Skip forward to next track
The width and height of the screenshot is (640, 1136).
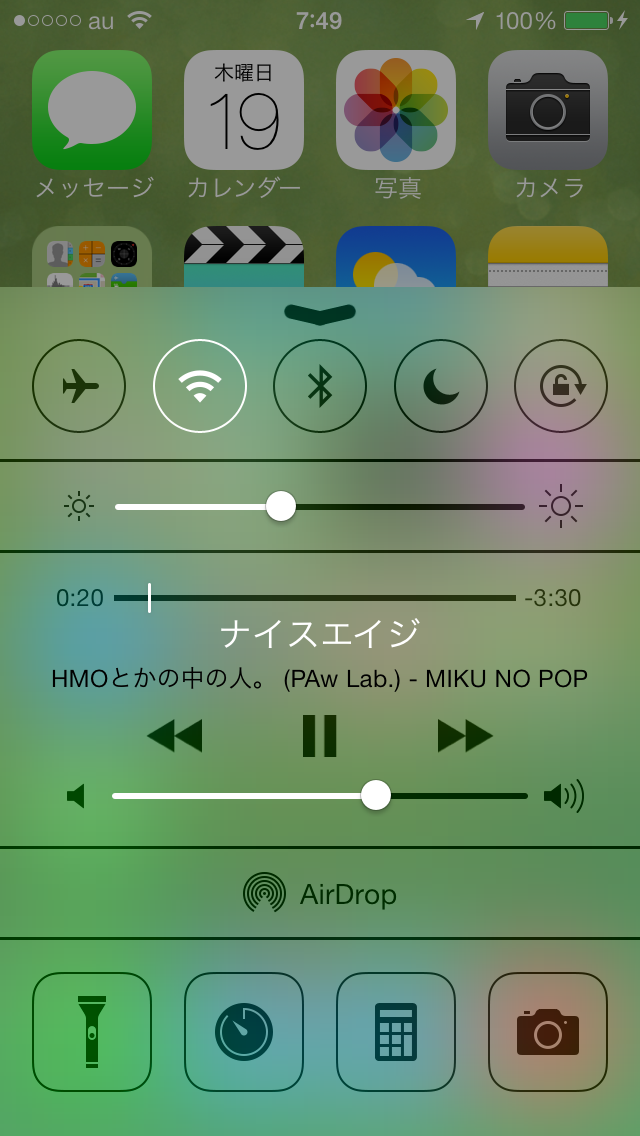(x=465, y=736)
